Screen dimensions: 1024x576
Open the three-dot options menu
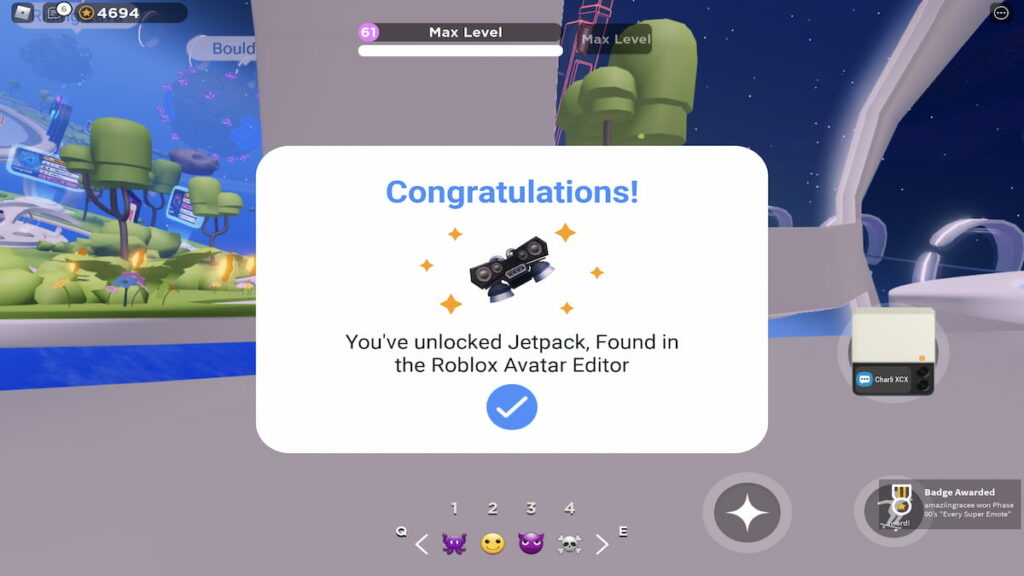(1001, 13)
